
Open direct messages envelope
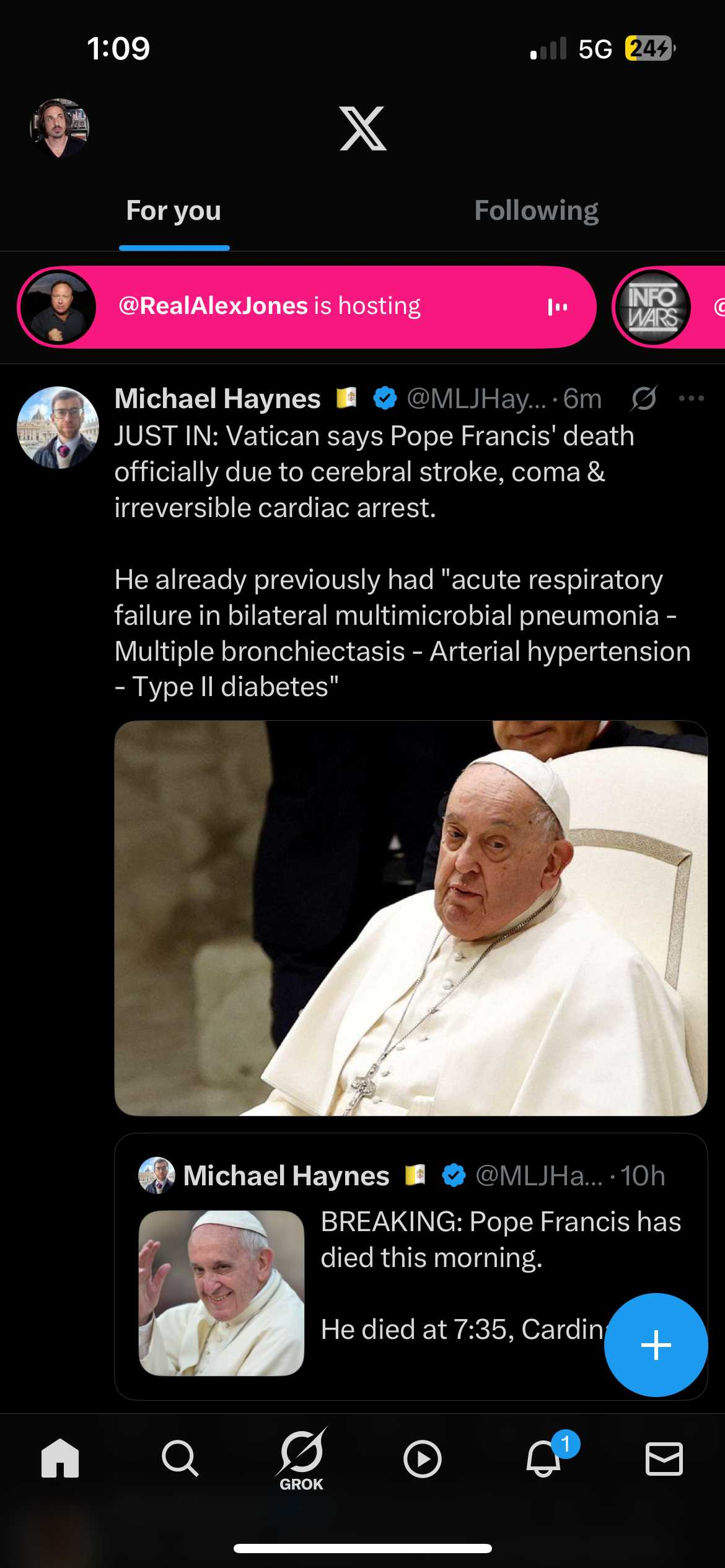click(x=664, y=1458)
